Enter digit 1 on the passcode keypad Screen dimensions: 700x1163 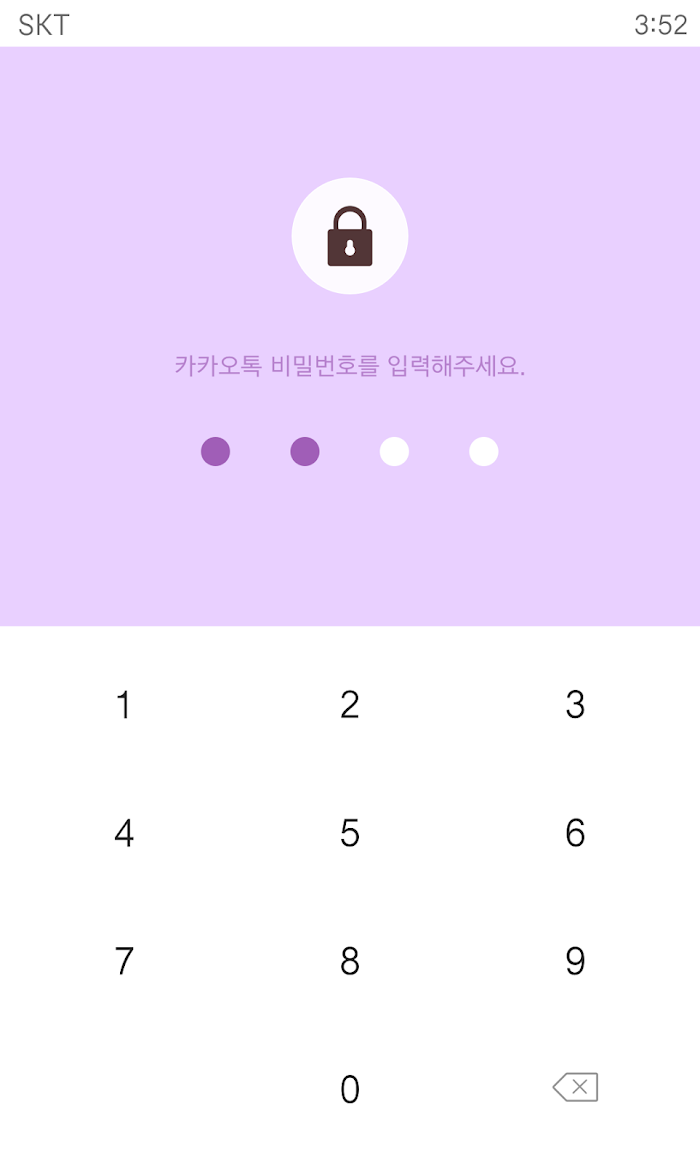point(125,705)
